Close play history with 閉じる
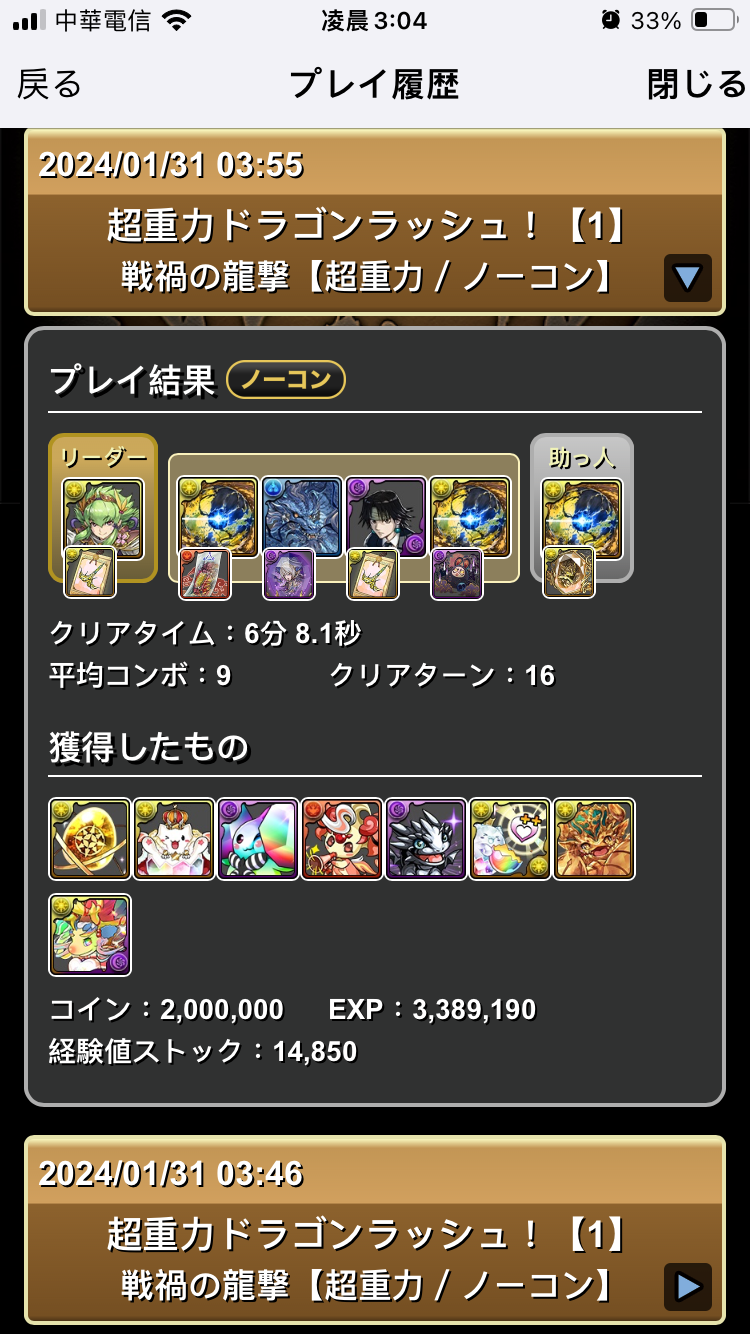The width and height of the screenshot is (750, 1334). pos(696,84)
